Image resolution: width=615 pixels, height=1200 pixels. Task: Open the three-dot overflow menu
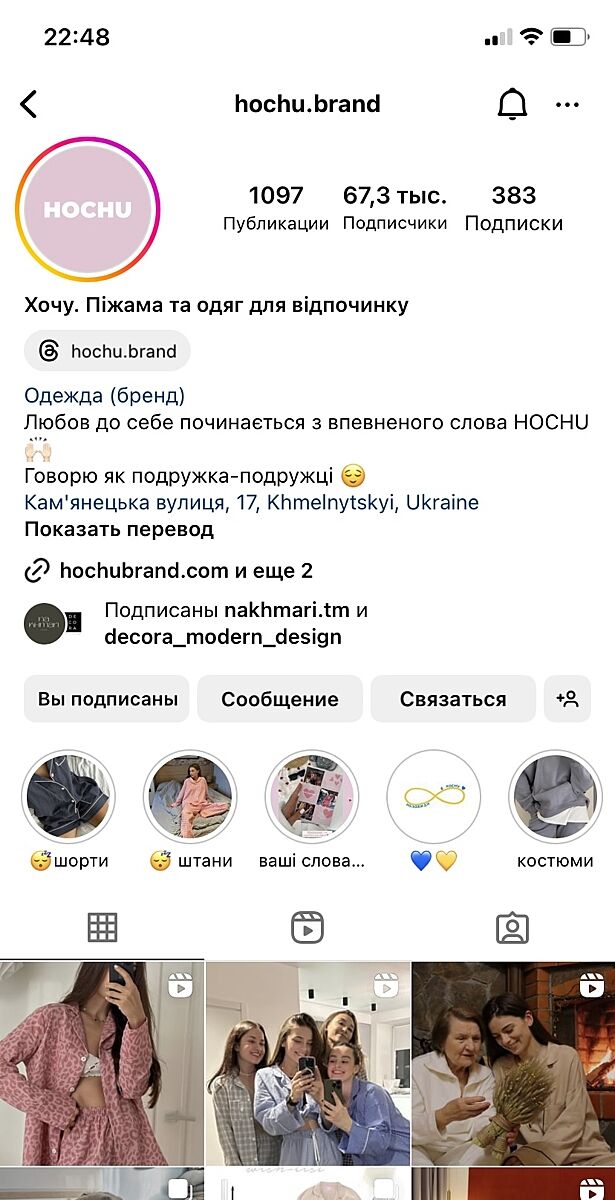567,104
